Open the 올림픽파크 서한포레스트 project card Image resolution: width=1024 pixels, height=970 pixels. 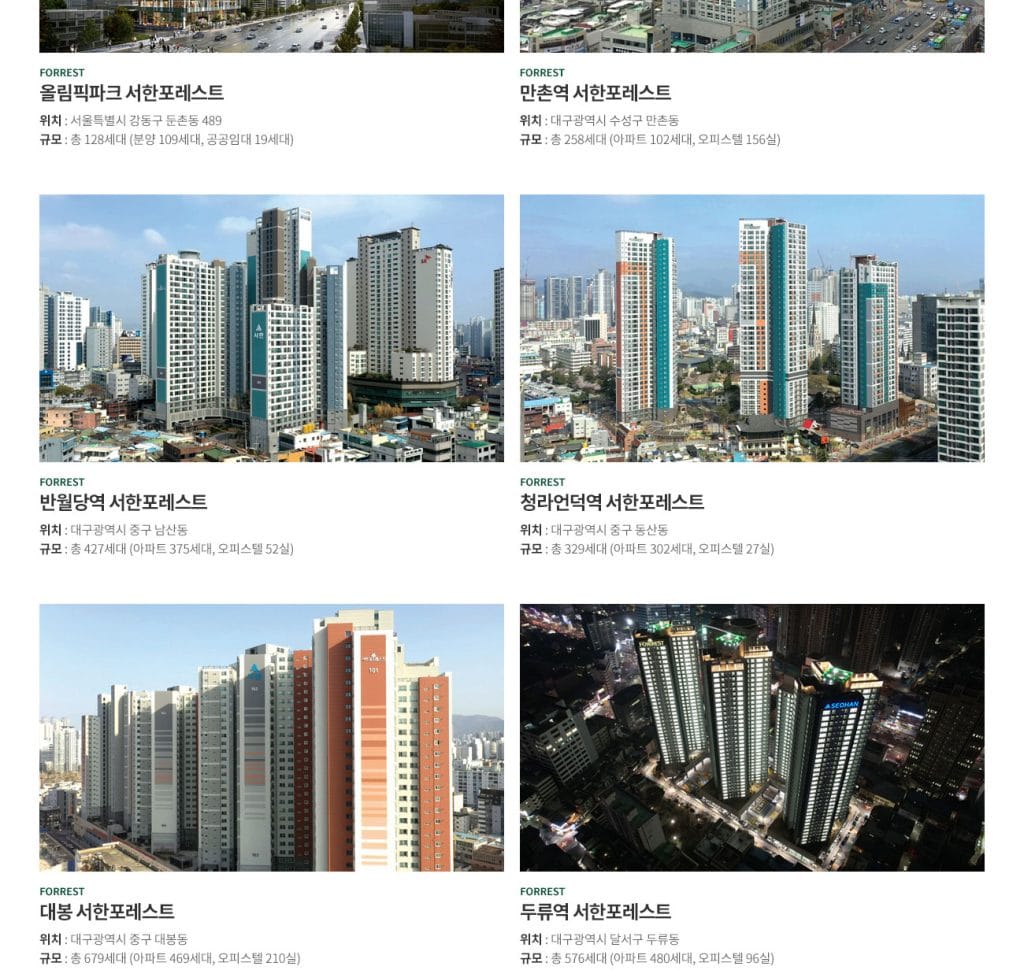click(131, 93)
